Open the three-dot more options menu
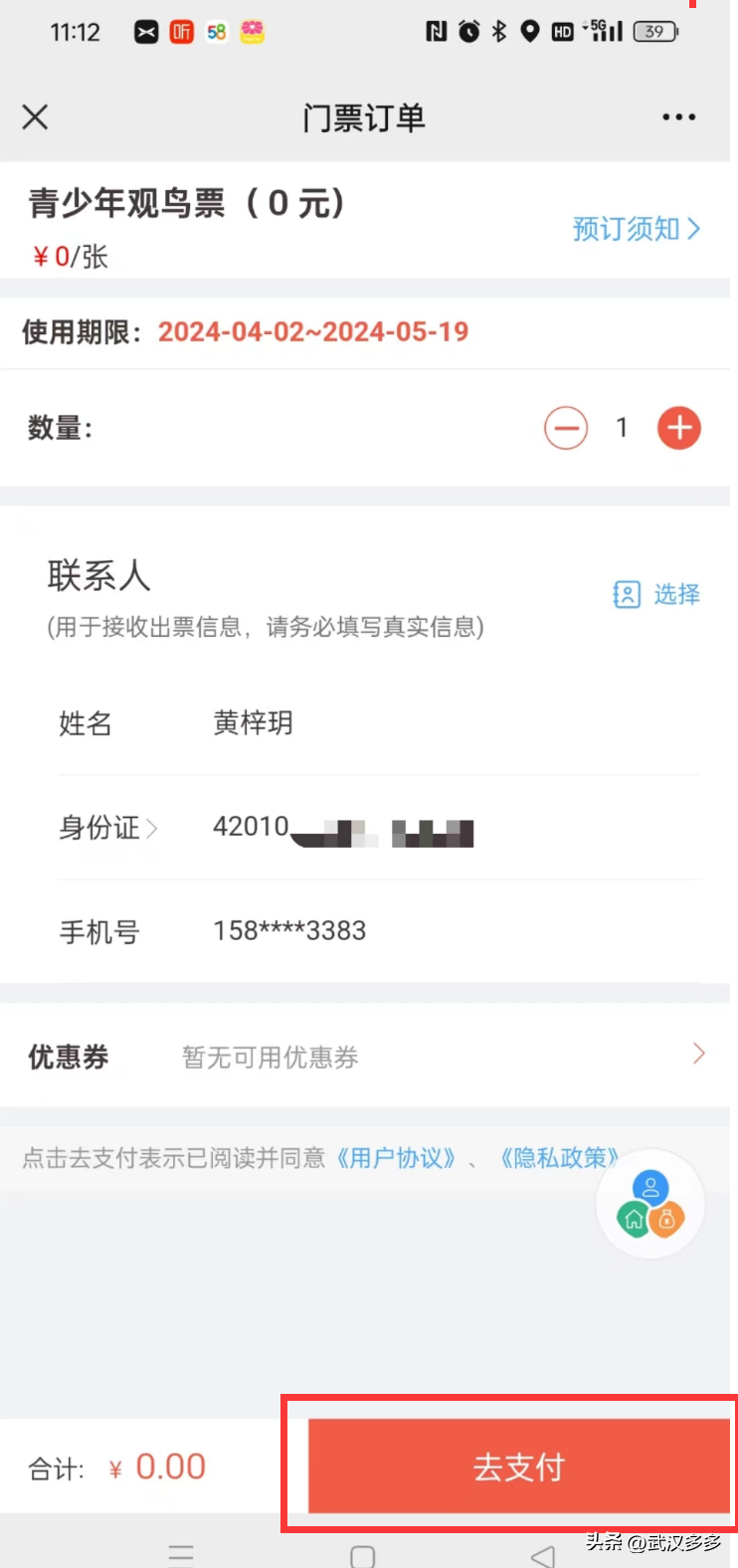This screenshot has height=1568, width=738. [678, 116]
